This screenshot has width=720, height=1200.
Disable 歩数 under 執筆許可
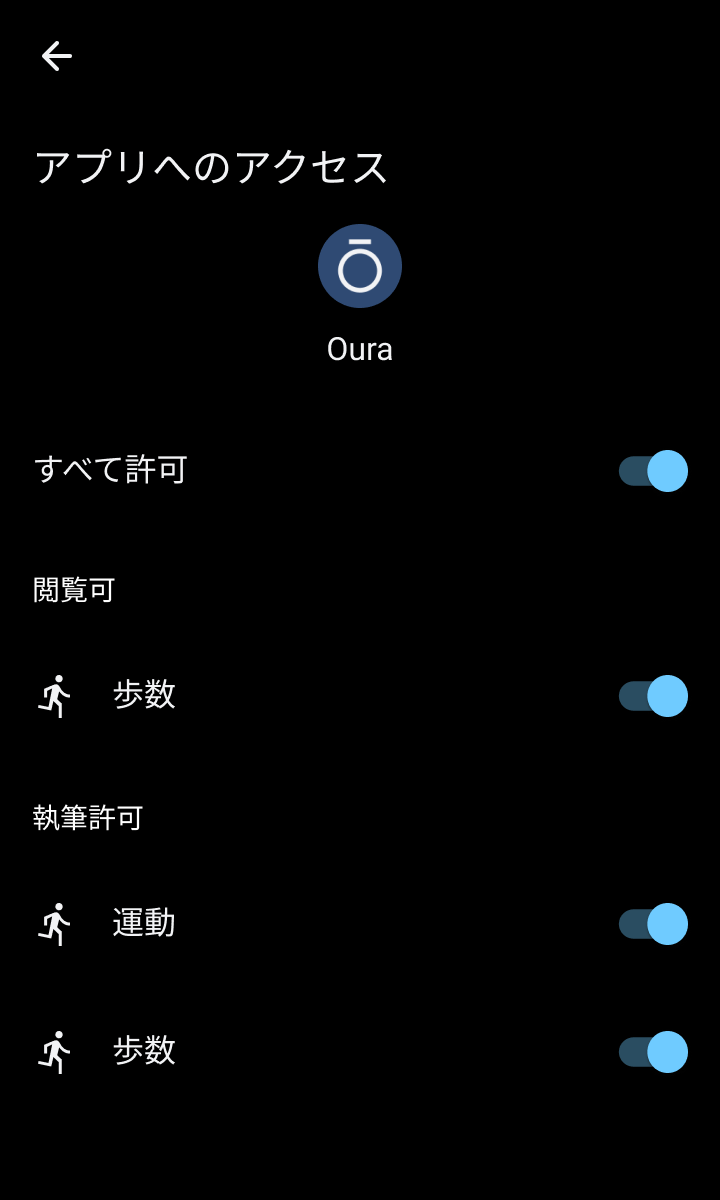pos(652,1052)
